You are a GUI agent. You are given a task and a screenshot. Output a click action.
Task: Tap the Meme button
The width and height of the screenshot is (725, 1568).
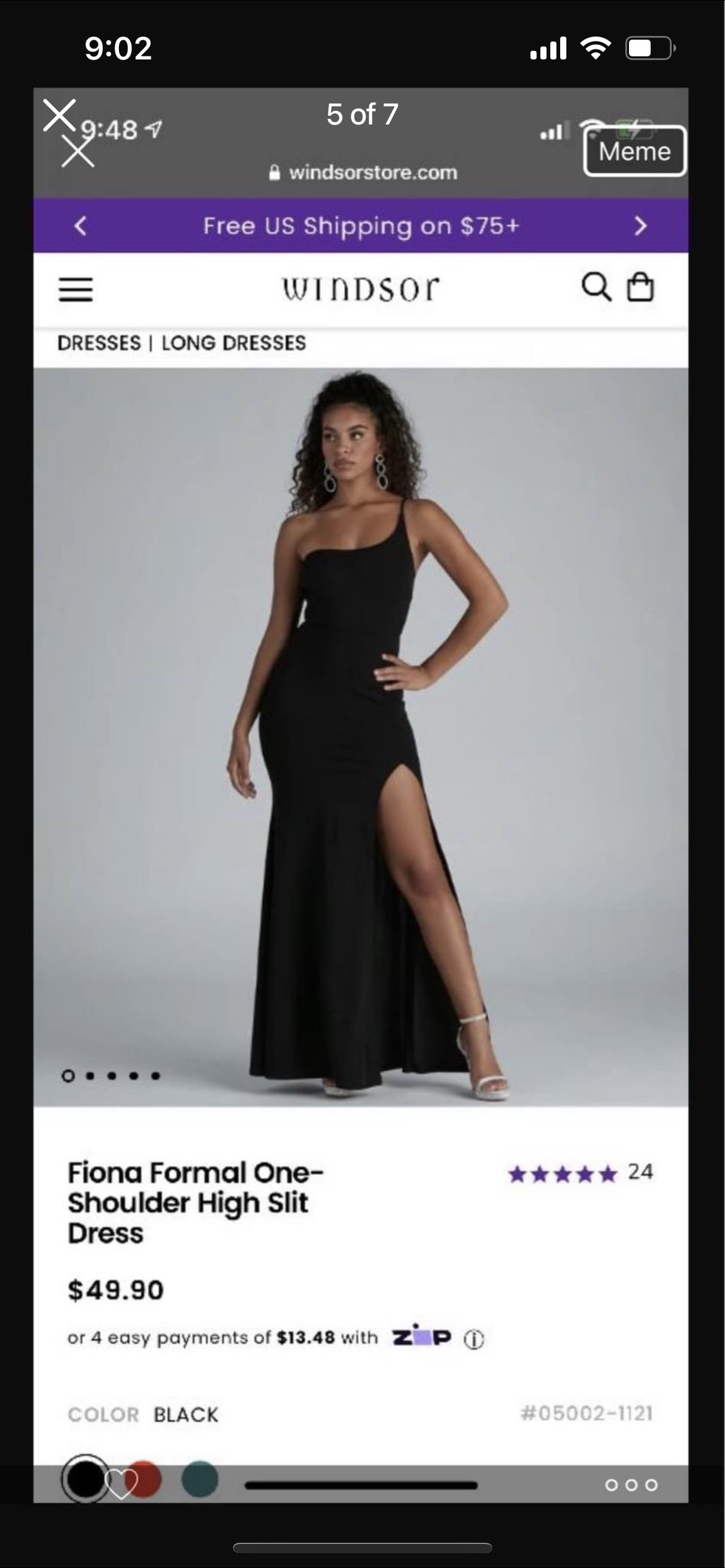pyautogui.click(x=634, y=151)
